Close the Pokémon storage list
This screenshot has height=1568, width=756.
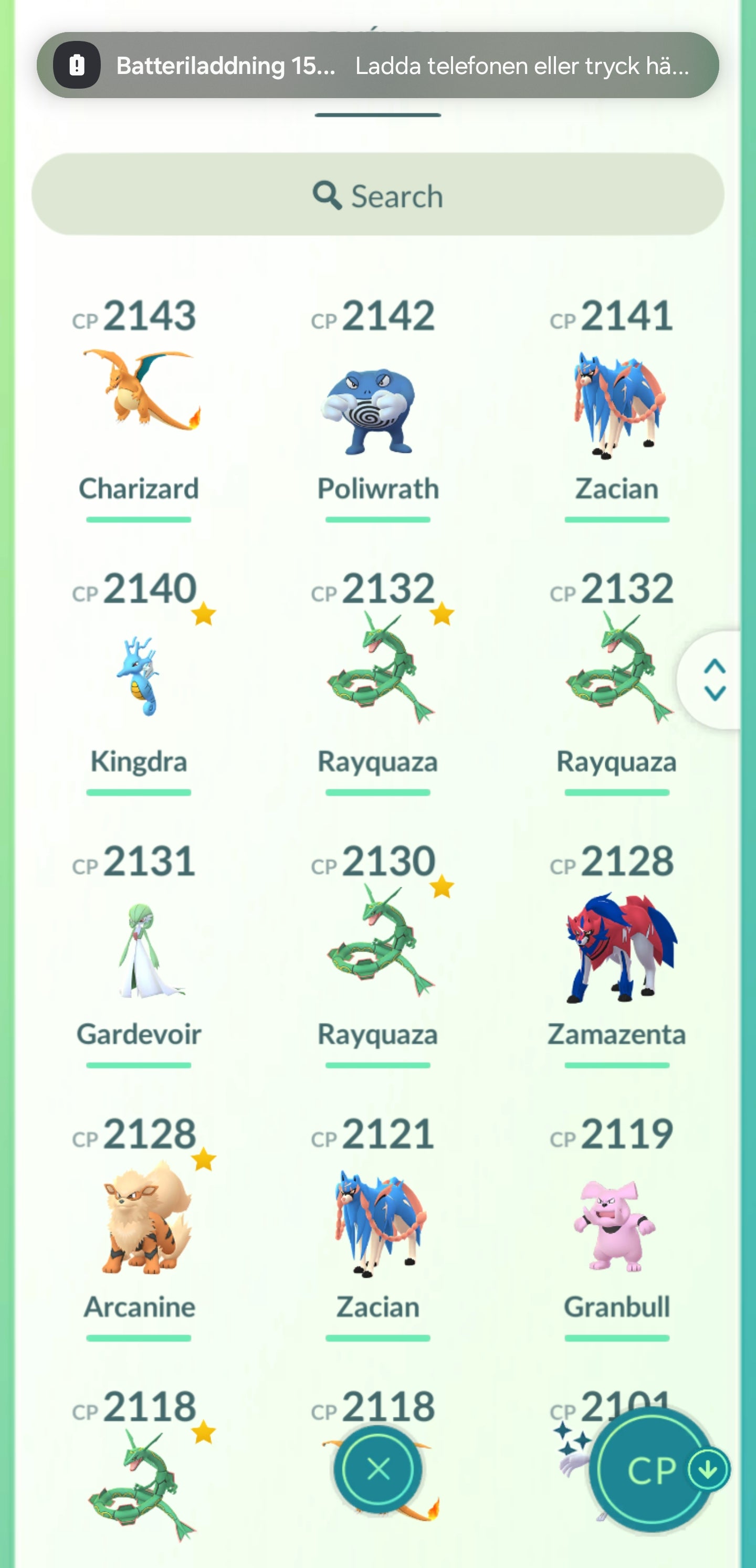tap(379, 1469)
